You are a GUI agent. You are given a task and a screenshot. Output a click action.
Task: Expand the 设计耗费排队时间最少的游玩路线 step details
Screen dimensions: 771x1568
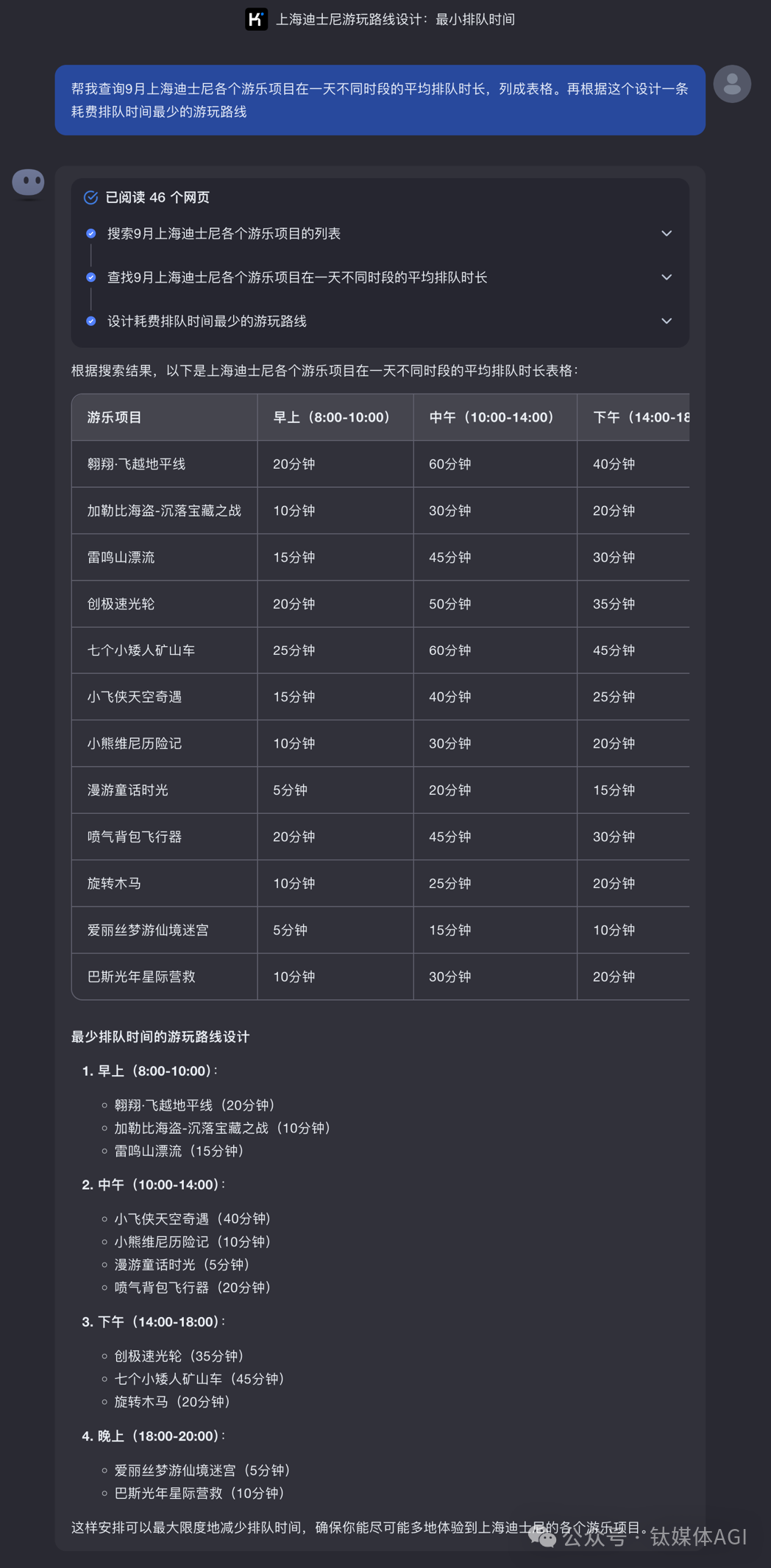pyautogui.click(x=667, y=321)
